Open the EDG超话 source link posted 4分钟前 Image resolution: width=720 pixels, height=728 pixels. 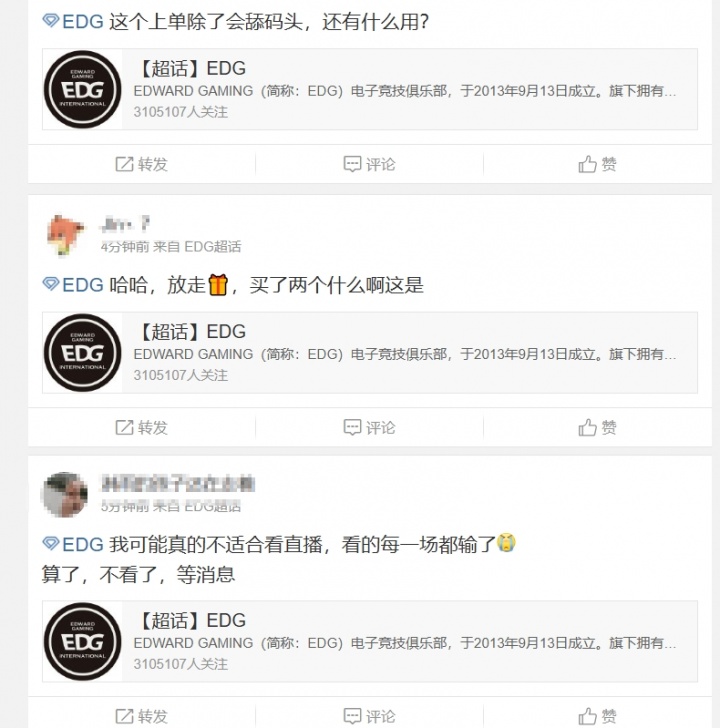coord(212,246)
